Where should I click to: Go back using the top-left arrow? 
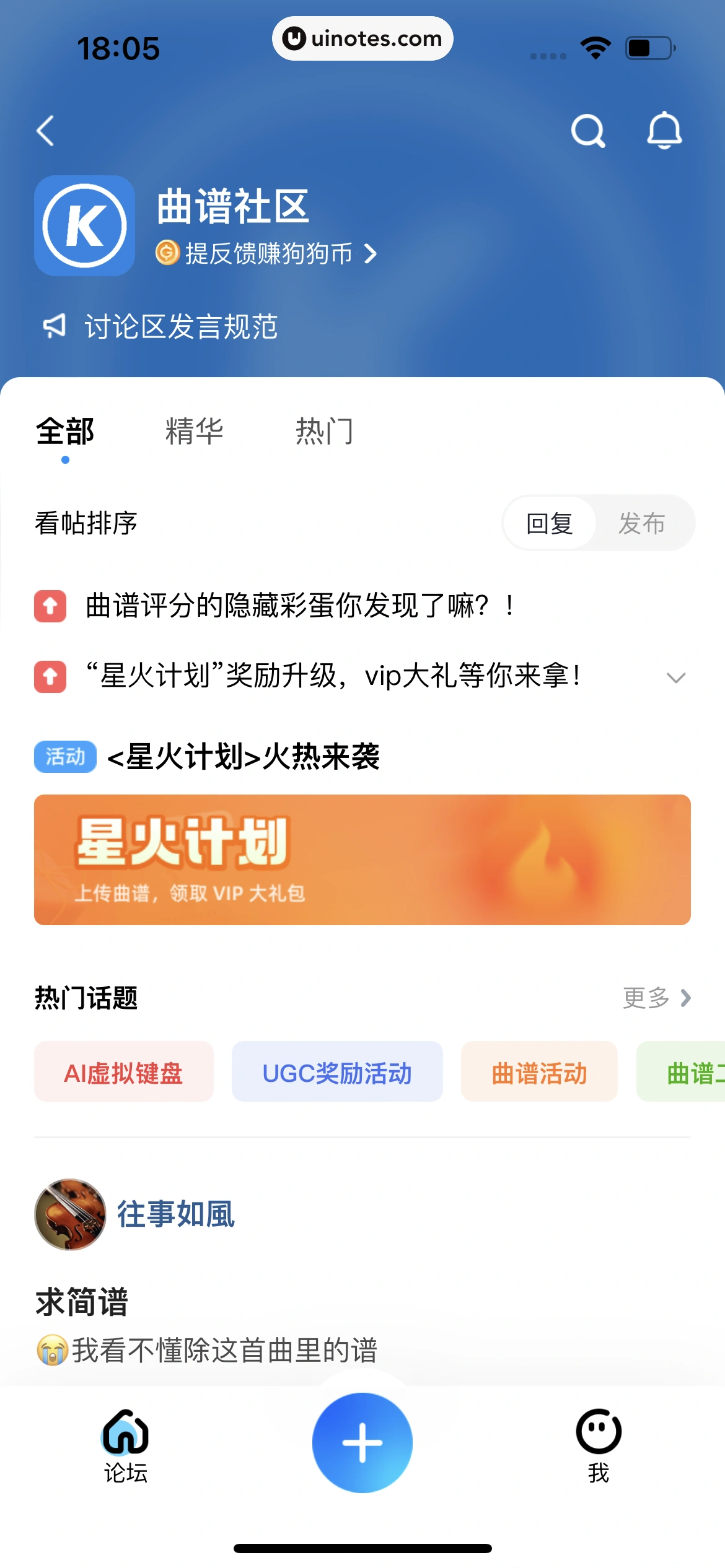(46, 131)
